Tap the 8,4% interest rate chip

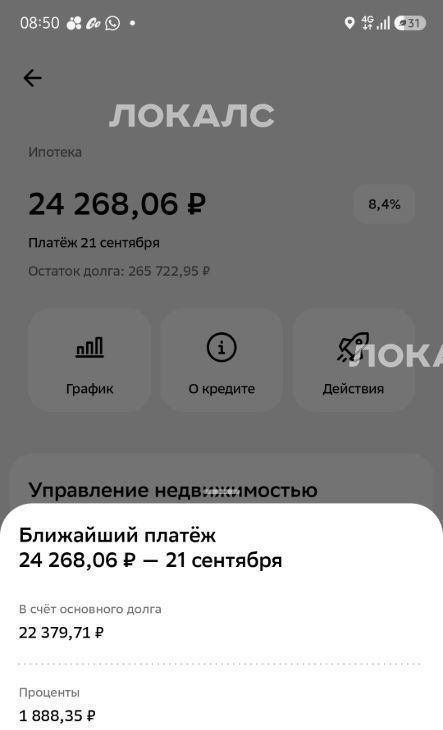click(384, 204)
